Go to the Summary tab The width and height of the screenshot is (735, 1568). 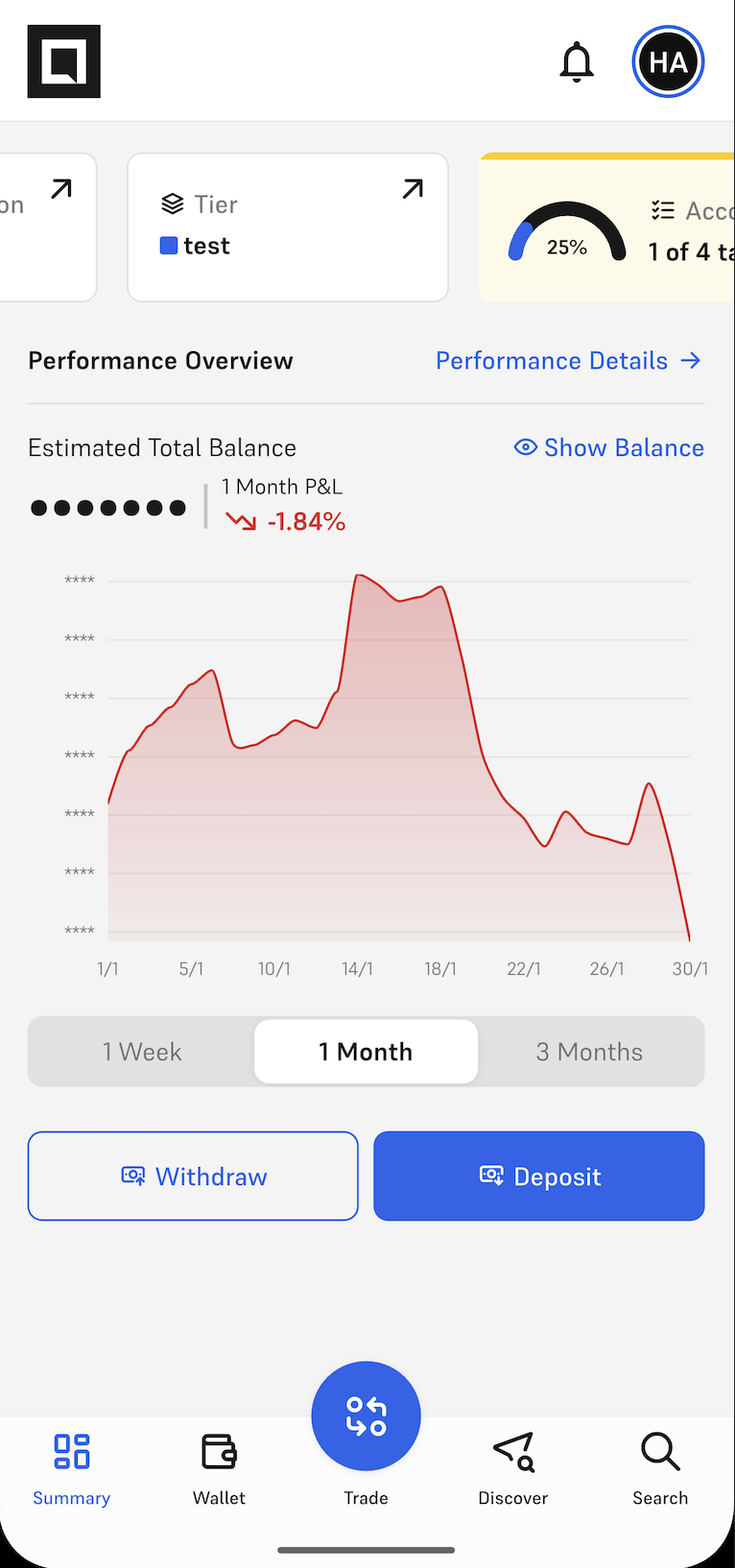point(72,1468)
